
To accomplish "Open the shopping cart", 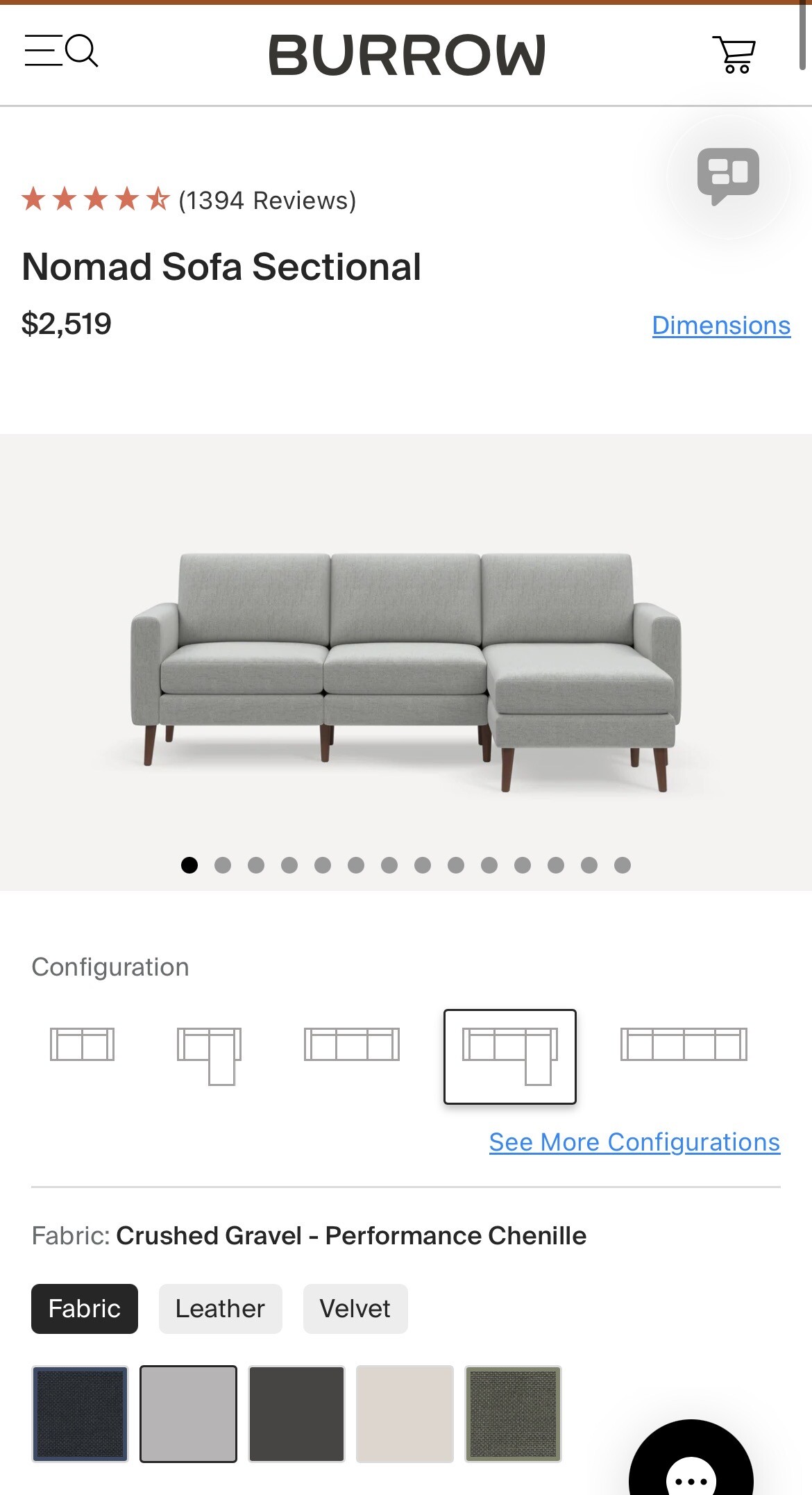I will [x=734, y=54].
